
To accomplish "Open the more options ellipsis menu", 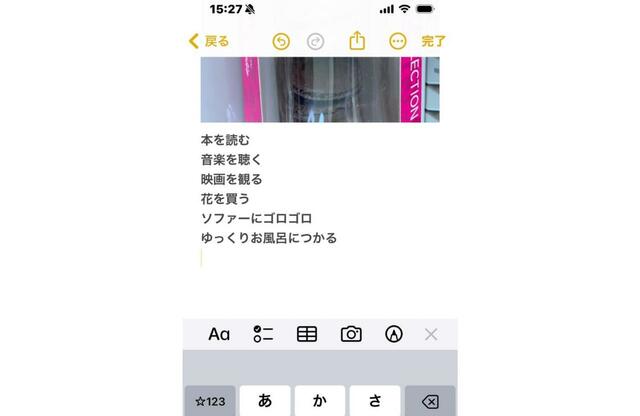I will click(398, 41).
